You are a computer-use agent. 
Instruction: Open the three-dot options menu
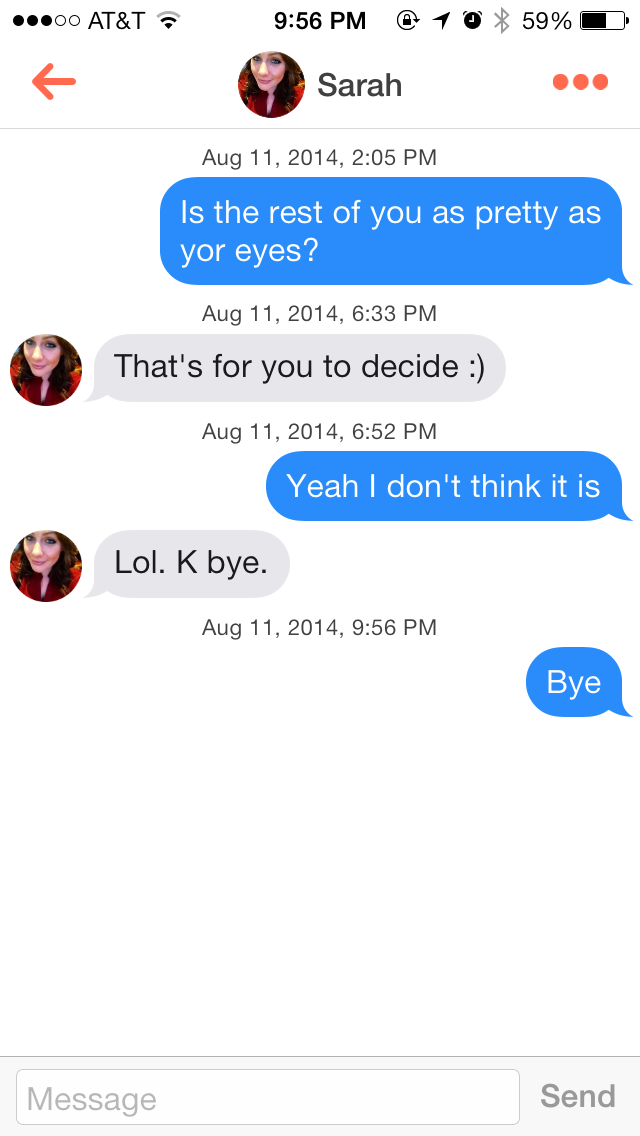(x=580, y=82)
